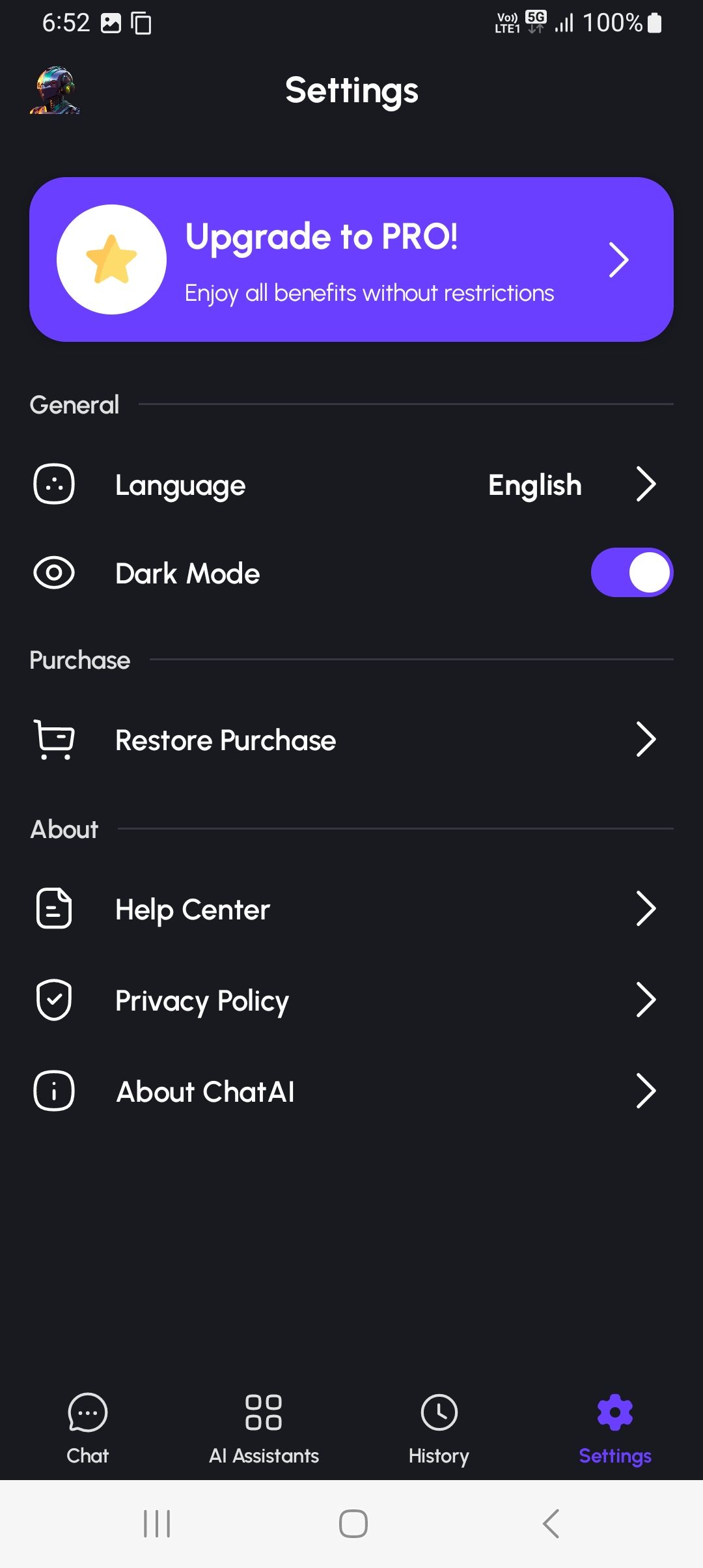This screenshot has width=703, height=1568.
Task: Open Restore Purchase
Action: coord(351,740)
